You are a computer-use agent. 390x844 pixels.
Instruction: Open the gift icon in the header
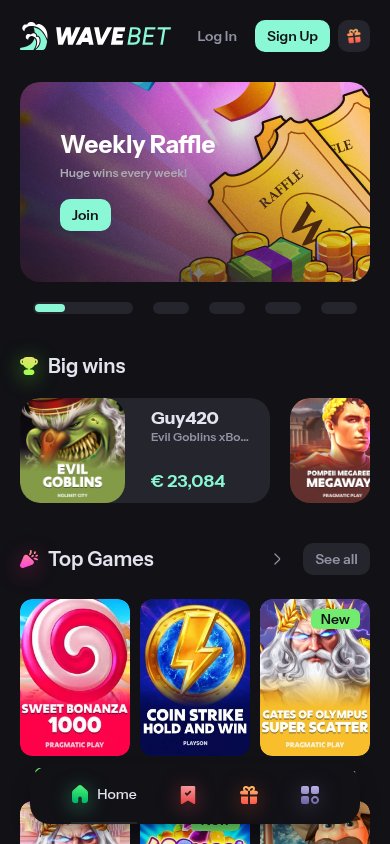[354, 36]
